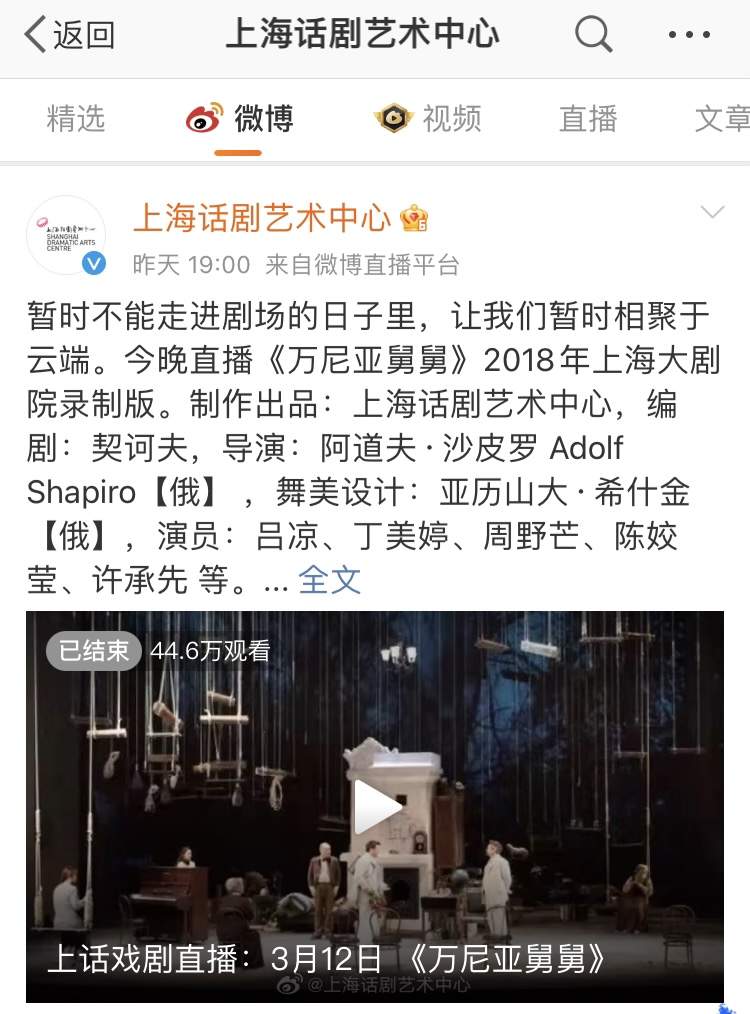Tap the account name 上海话剧艺术中心 in the post
This screenshot has height=1014, width=750.
262,217
